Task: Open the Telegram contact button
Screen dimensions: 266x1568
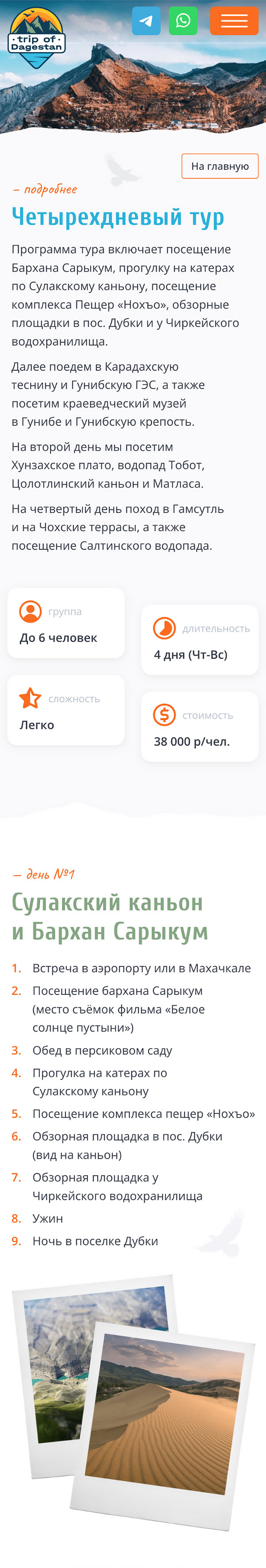Action: (x=146, y=21)
